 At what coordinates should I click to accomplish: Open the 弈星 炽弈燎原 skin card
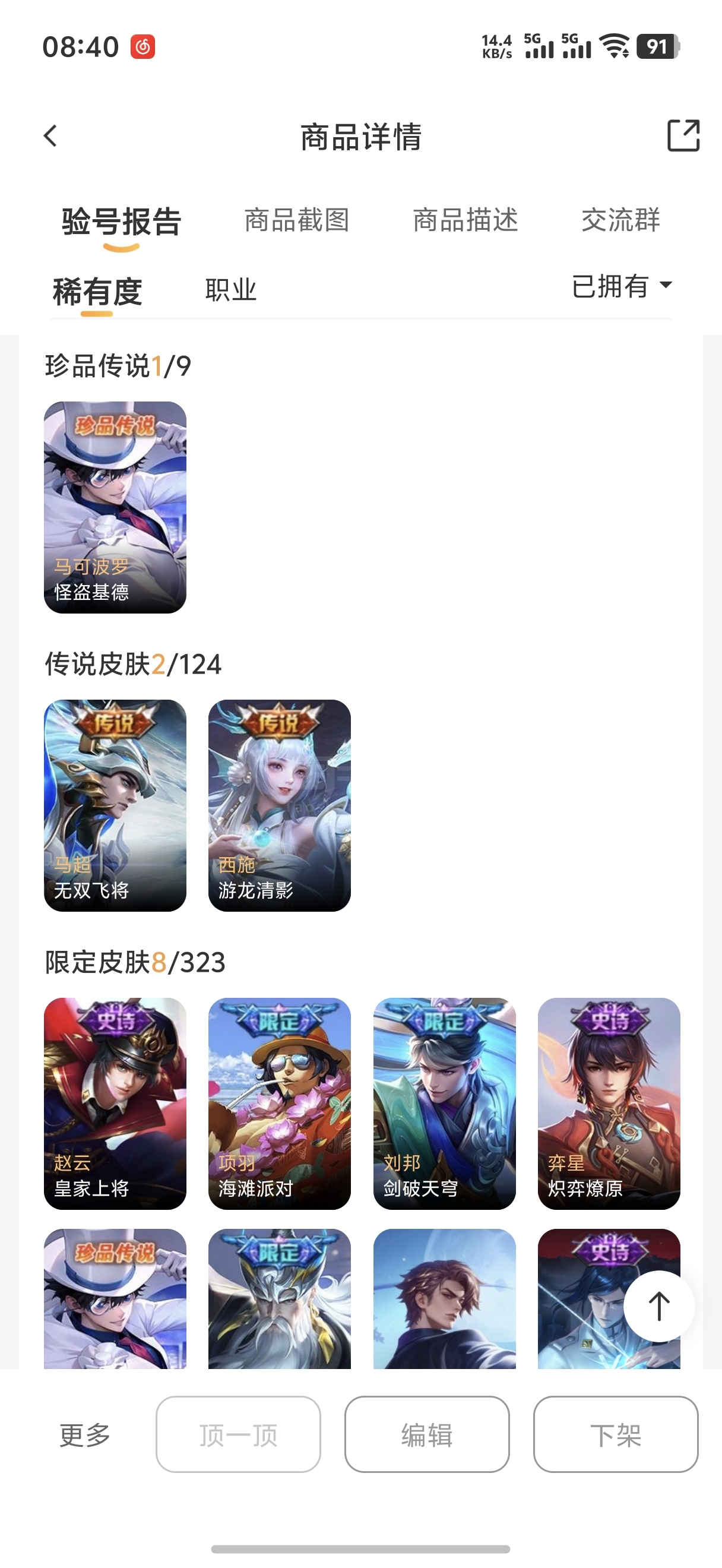point(609,1104)
